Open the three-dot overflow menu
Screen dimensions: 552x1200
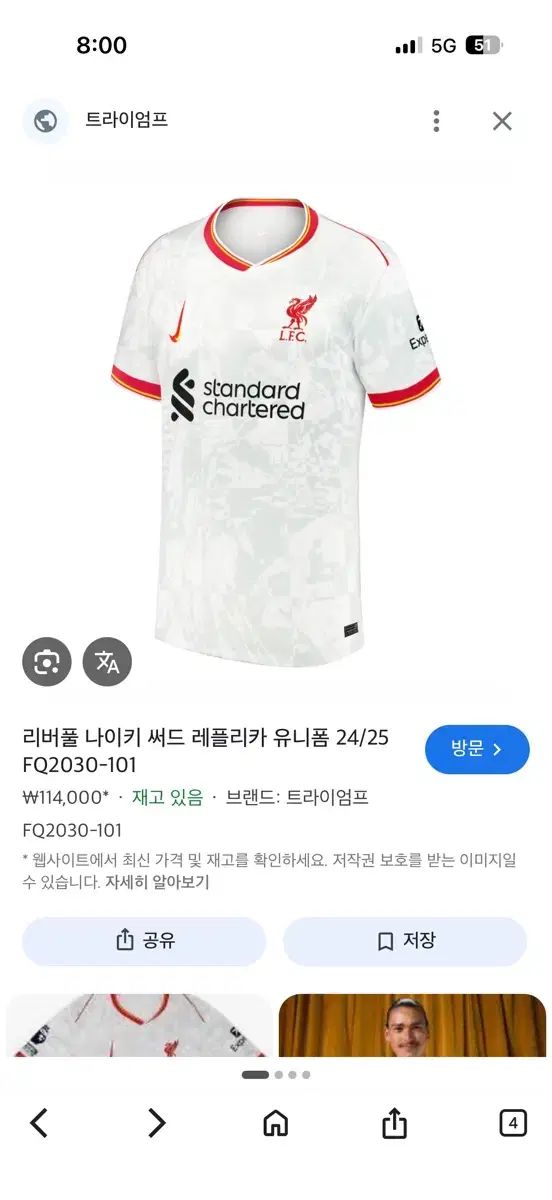click(x=436, y=121)
